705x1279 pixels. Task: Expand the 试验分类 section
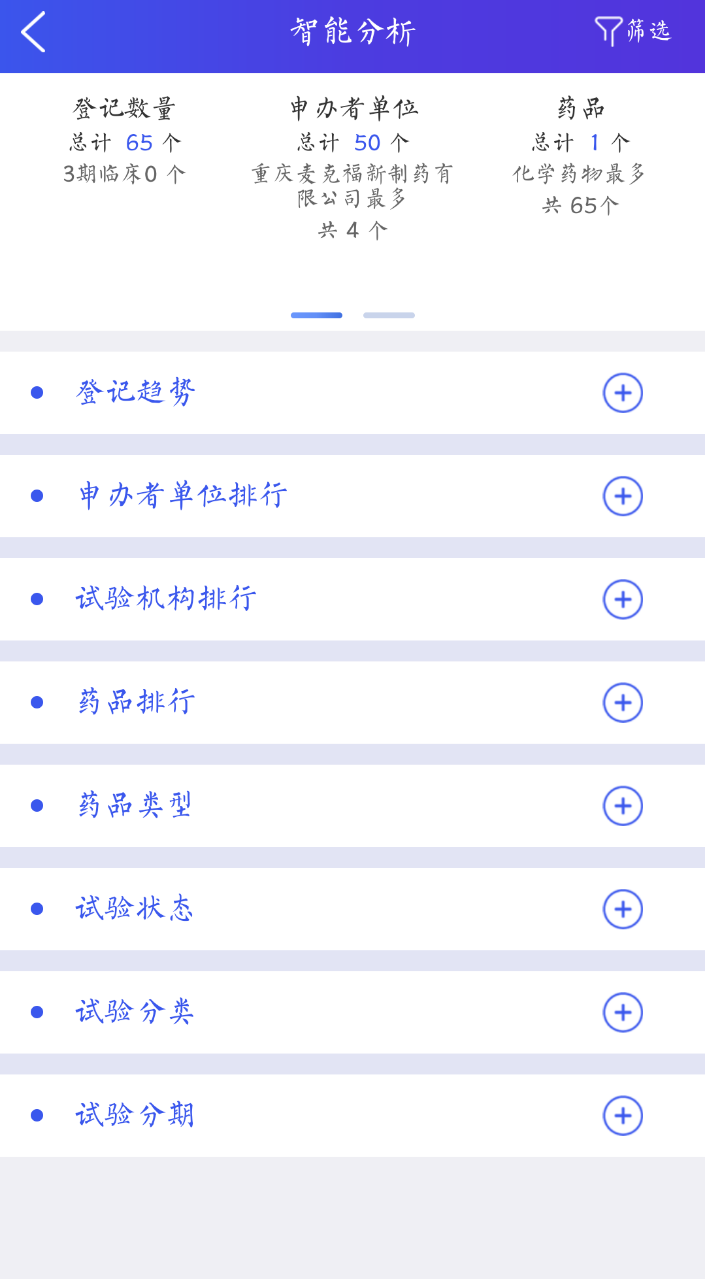[x=622, y=1012]
